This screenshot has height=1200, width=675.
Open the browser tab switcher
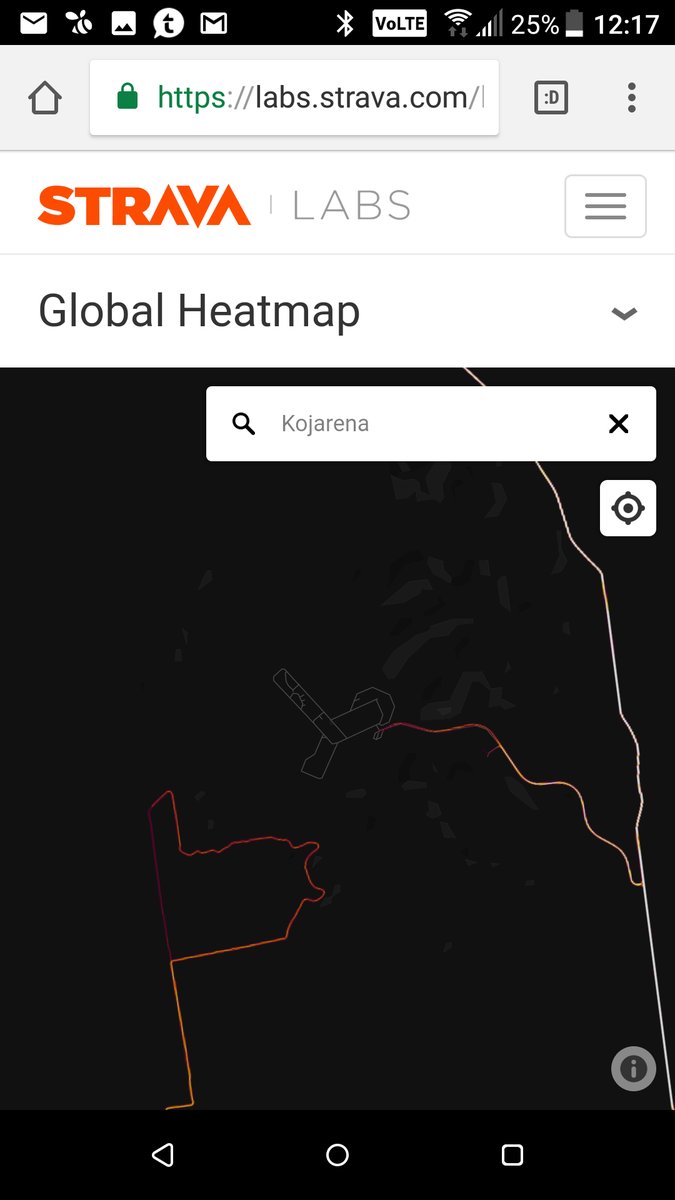(551, 98)
